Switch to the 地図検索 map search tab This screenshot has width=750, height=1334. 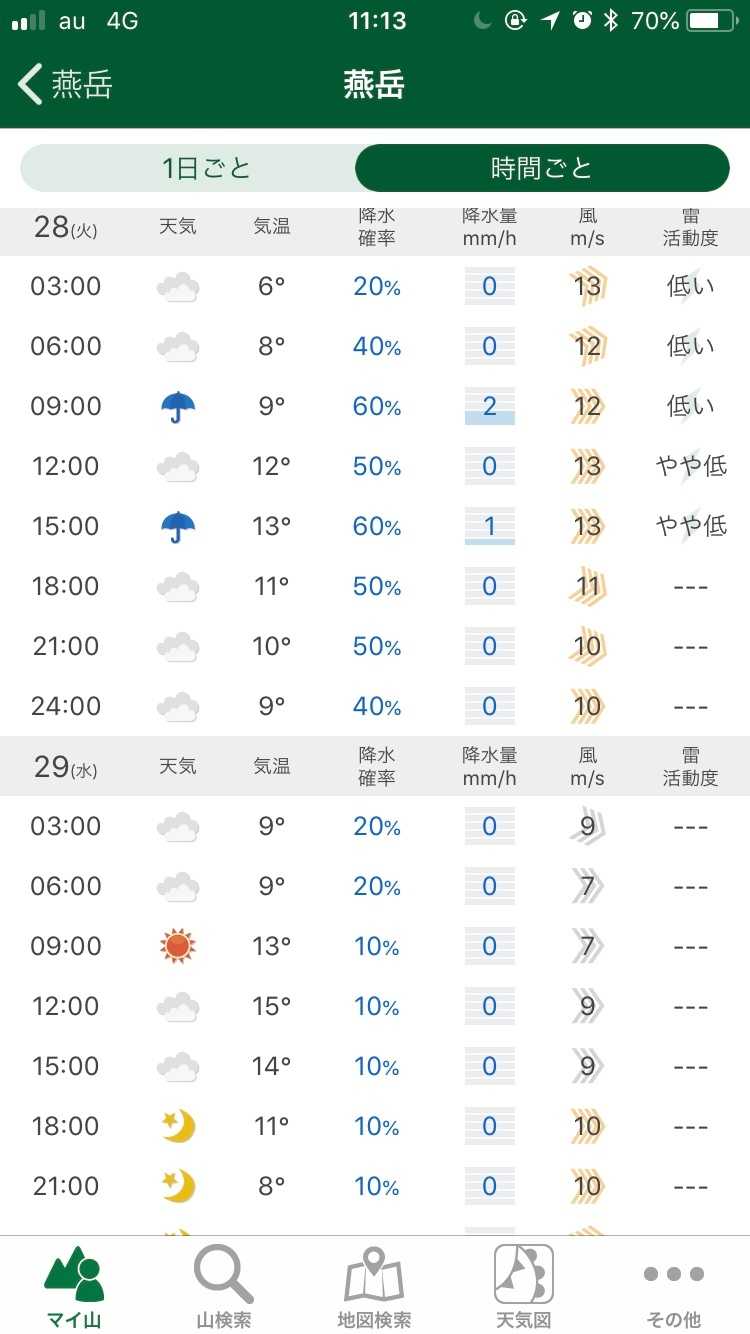374,1286
